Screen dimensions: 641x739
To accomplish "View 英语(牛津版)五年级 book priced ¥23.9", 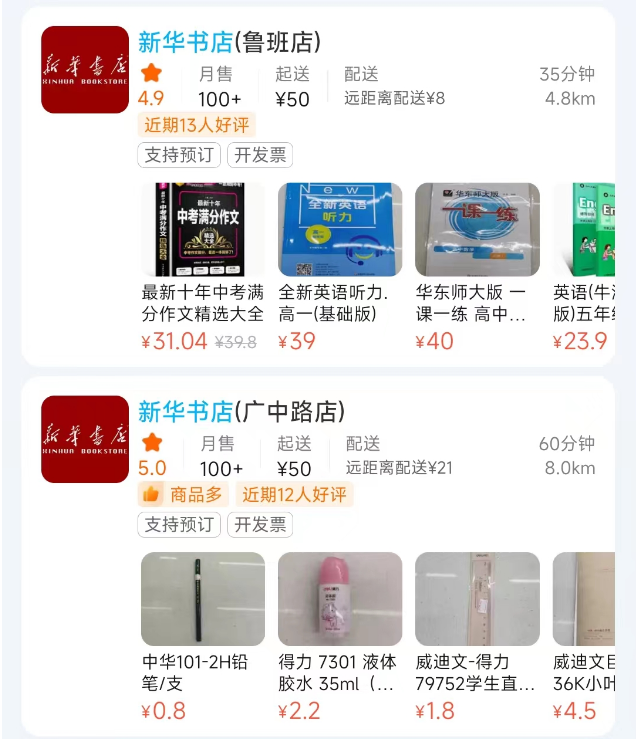I will click(584, 230).
